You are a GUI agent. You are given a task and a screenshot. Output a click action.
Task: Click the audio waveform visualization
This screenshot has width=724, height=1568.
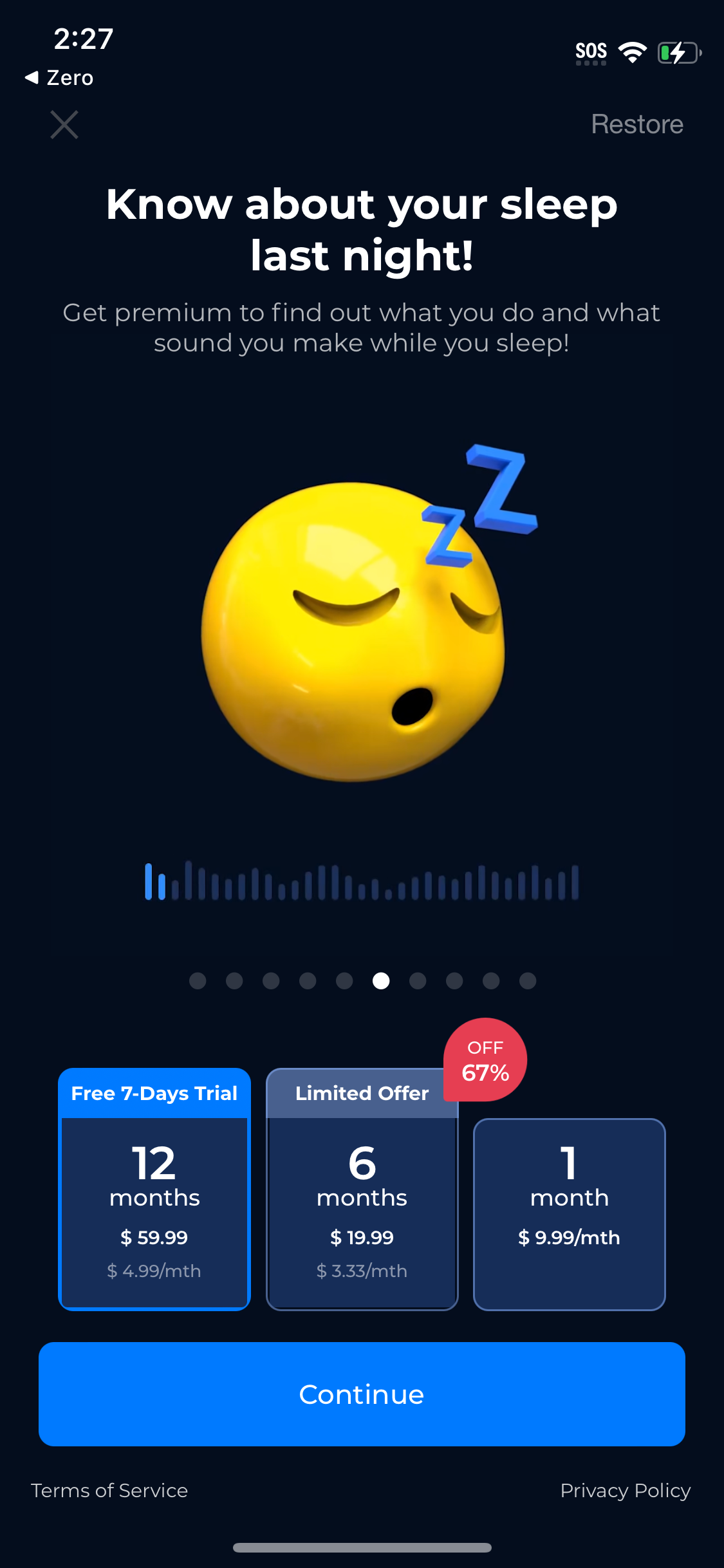360,885
